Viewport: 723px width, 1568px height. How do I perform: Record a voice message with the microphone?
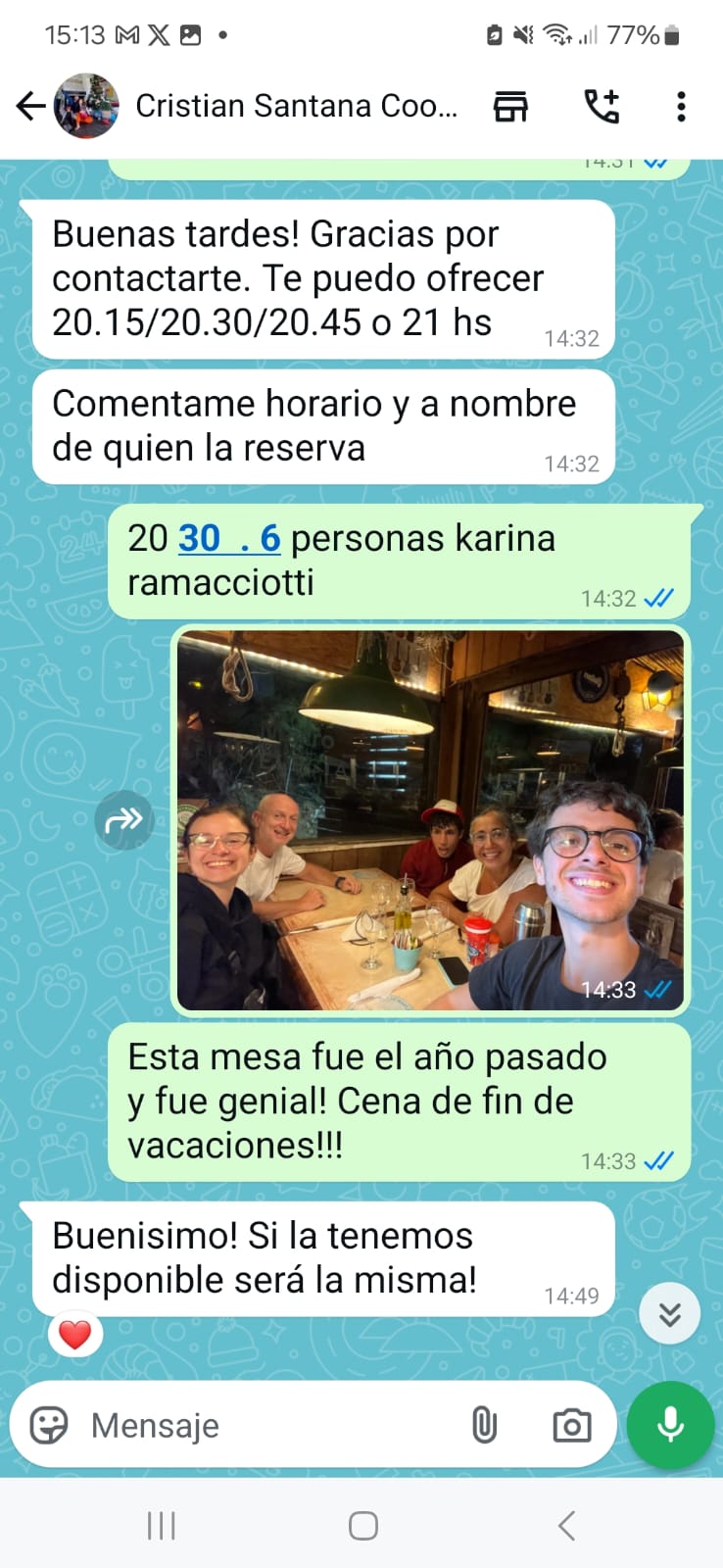click(x=670, y=1425)
